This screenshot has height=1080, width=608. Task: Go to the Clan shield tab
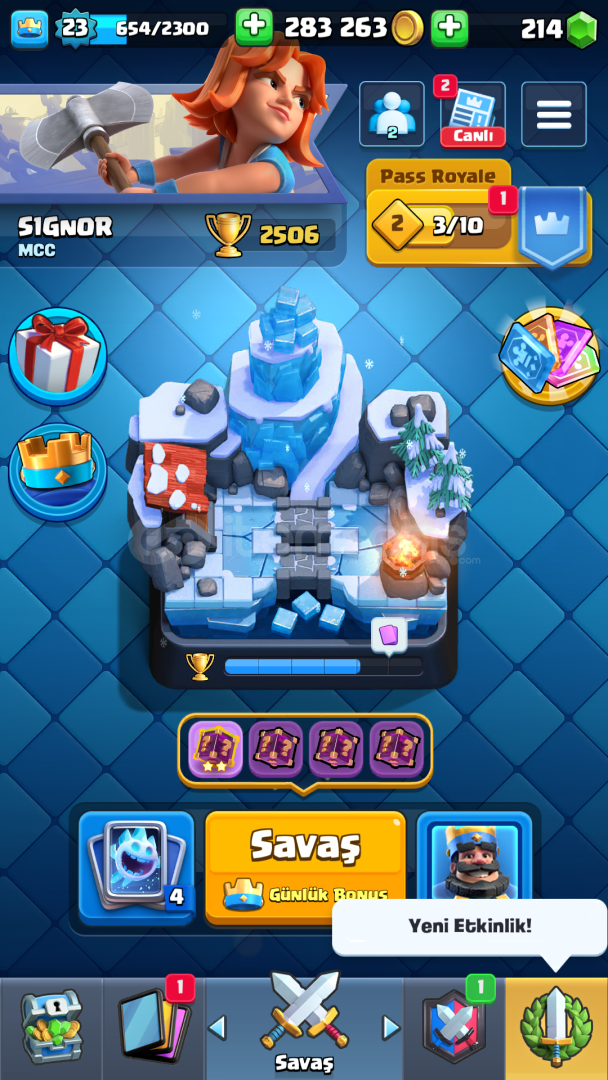[x=454, y=1028]
